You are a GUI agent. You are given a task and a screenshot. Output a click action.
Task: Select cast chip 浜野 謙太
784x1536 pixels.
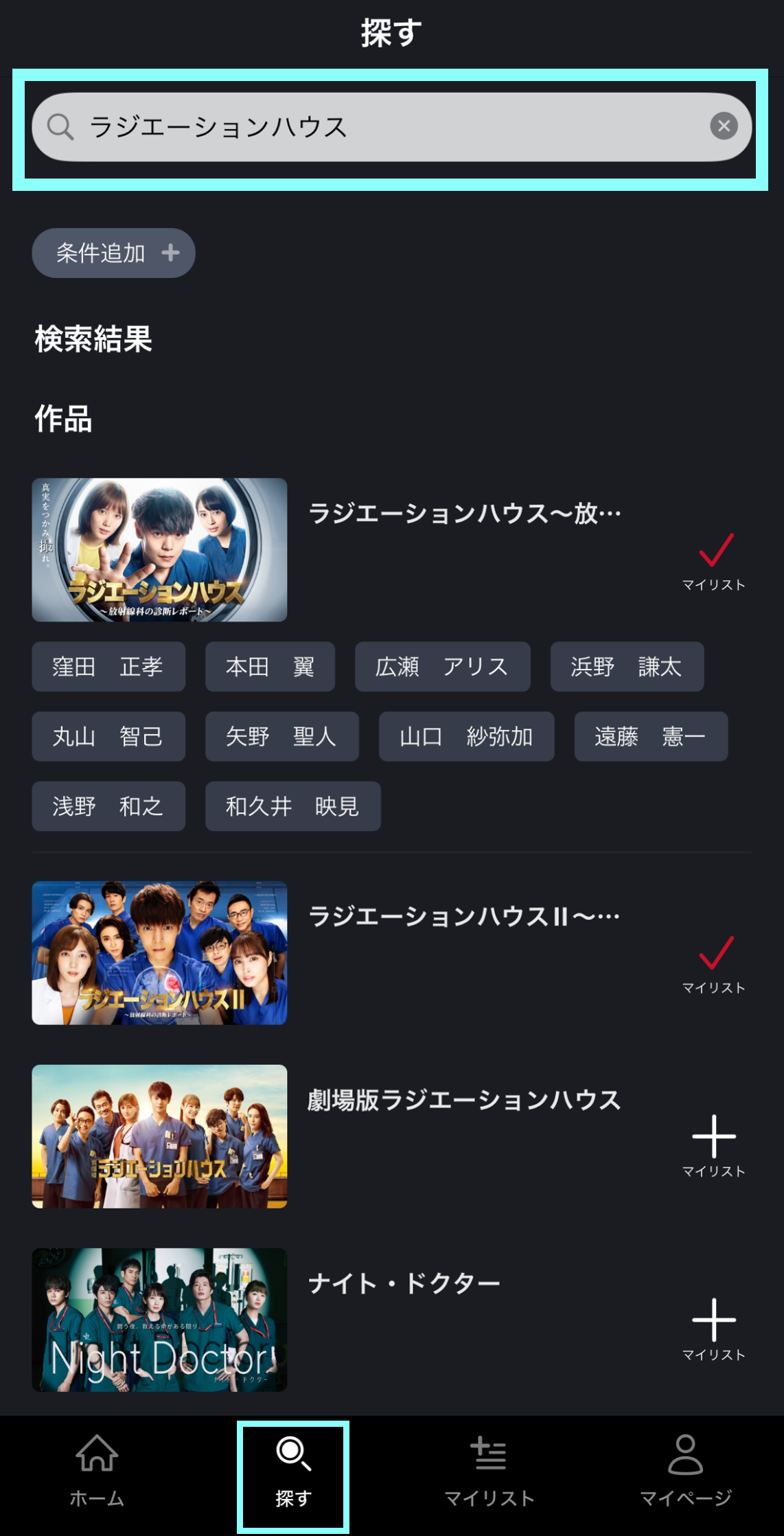click(627, 667)
